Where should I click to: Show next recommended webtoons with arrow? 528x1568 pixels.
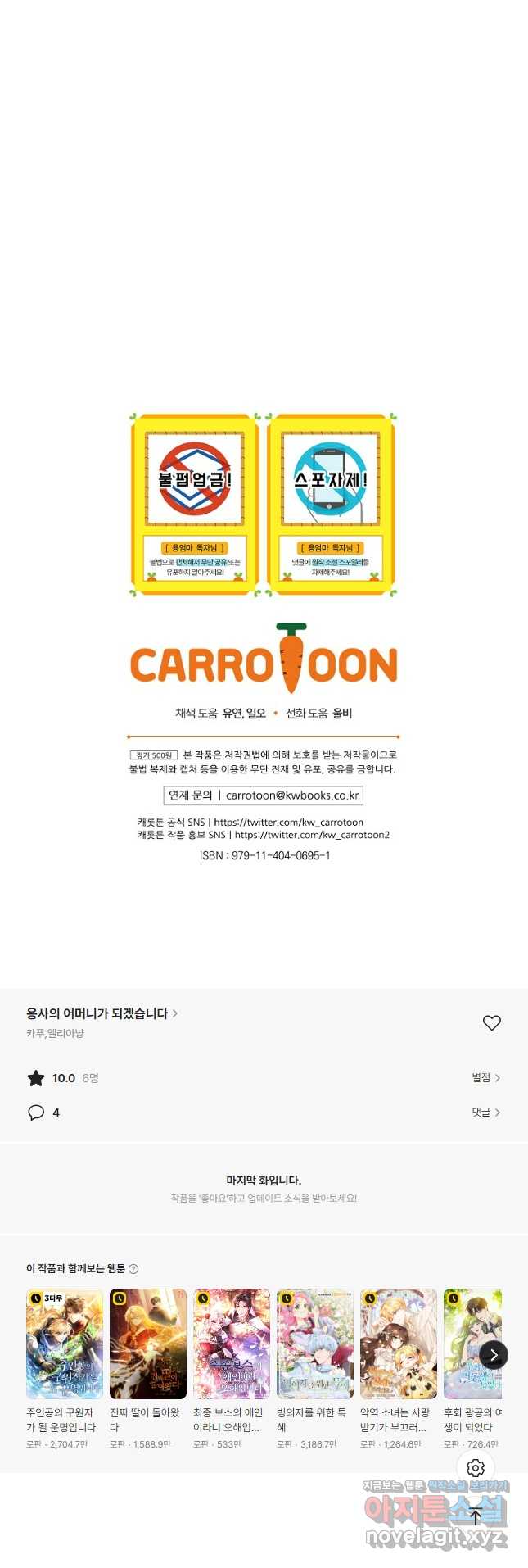494,1355
